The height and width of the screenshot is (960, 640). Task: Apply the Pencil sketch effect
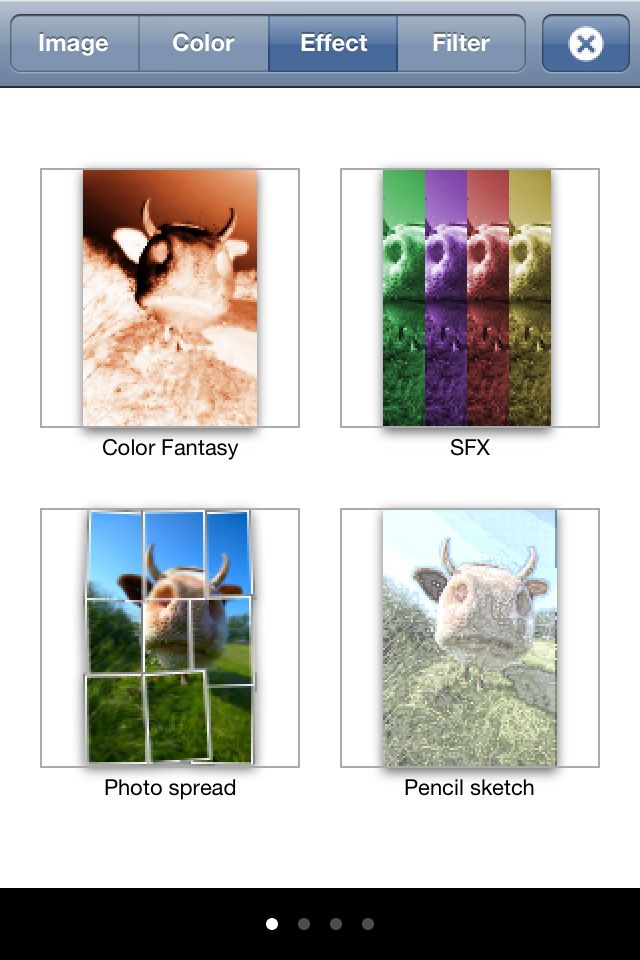(470, 638)
